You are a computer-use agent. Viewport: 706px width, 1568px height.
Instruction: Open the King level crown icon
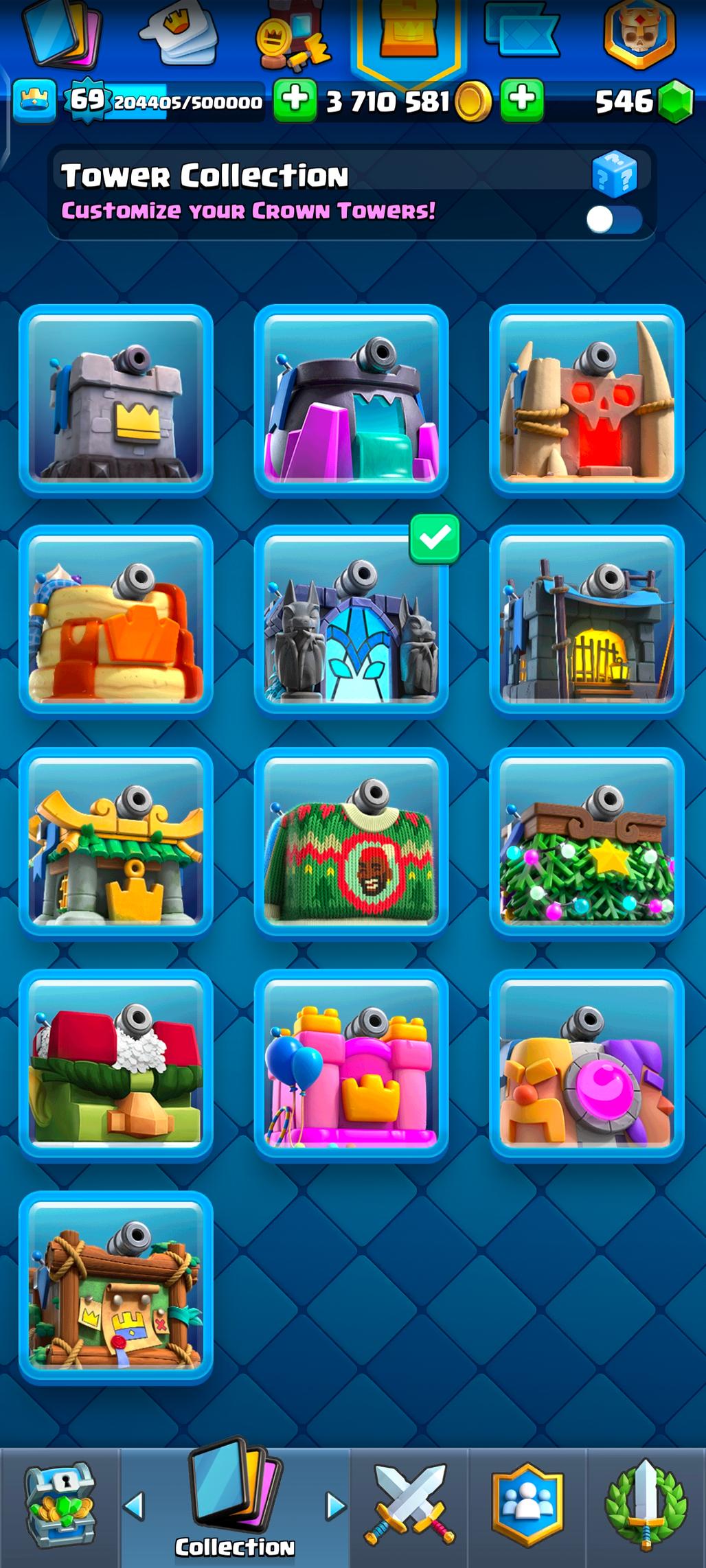tap(34, 101)
